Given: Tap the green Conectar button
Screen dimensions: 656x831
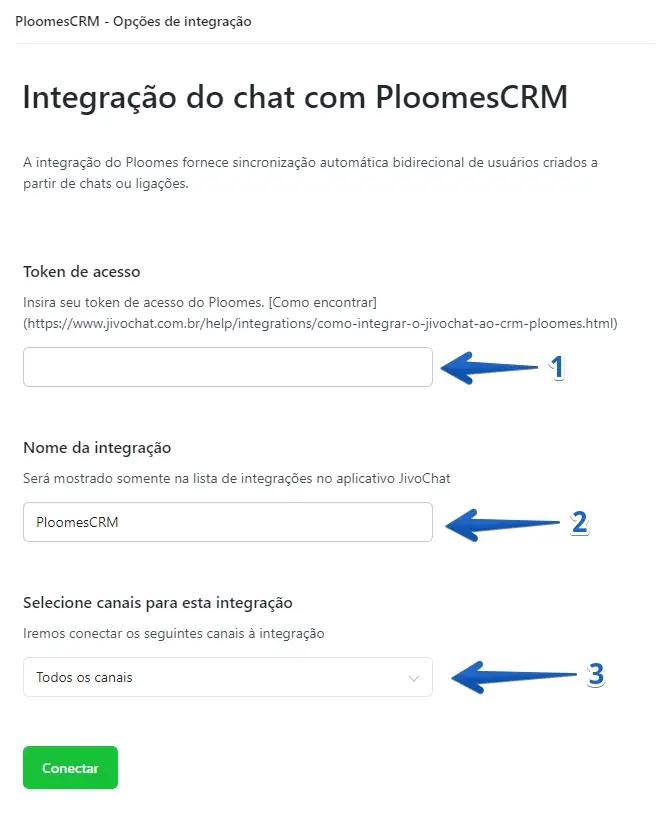Looking at the screenshot, I should click(x=70, y=768).
